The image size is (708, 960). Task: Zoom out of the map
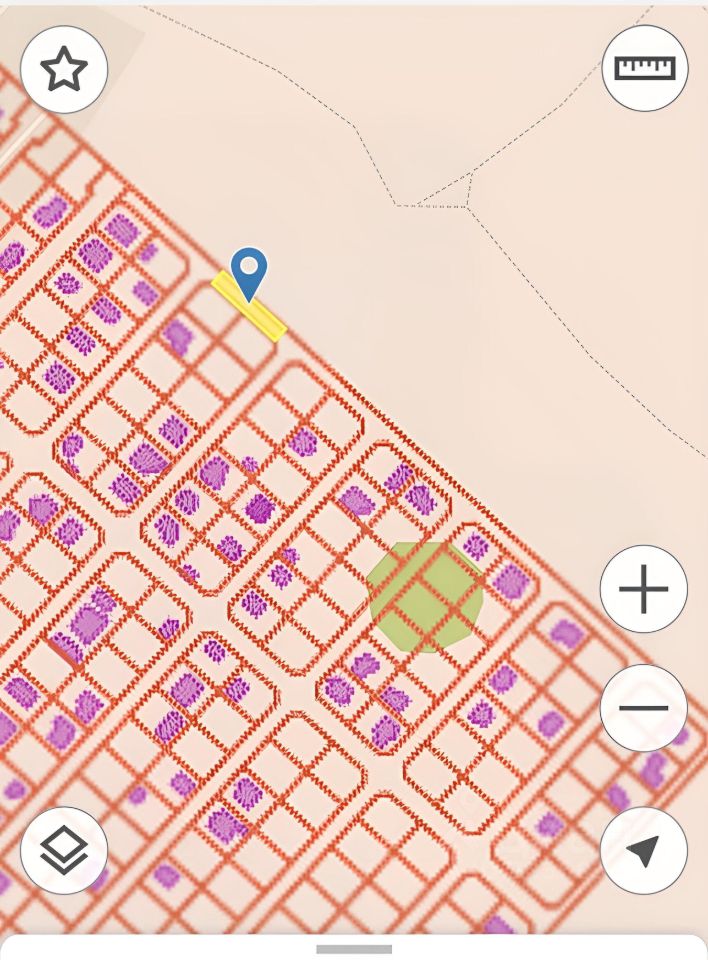(644, 708)
